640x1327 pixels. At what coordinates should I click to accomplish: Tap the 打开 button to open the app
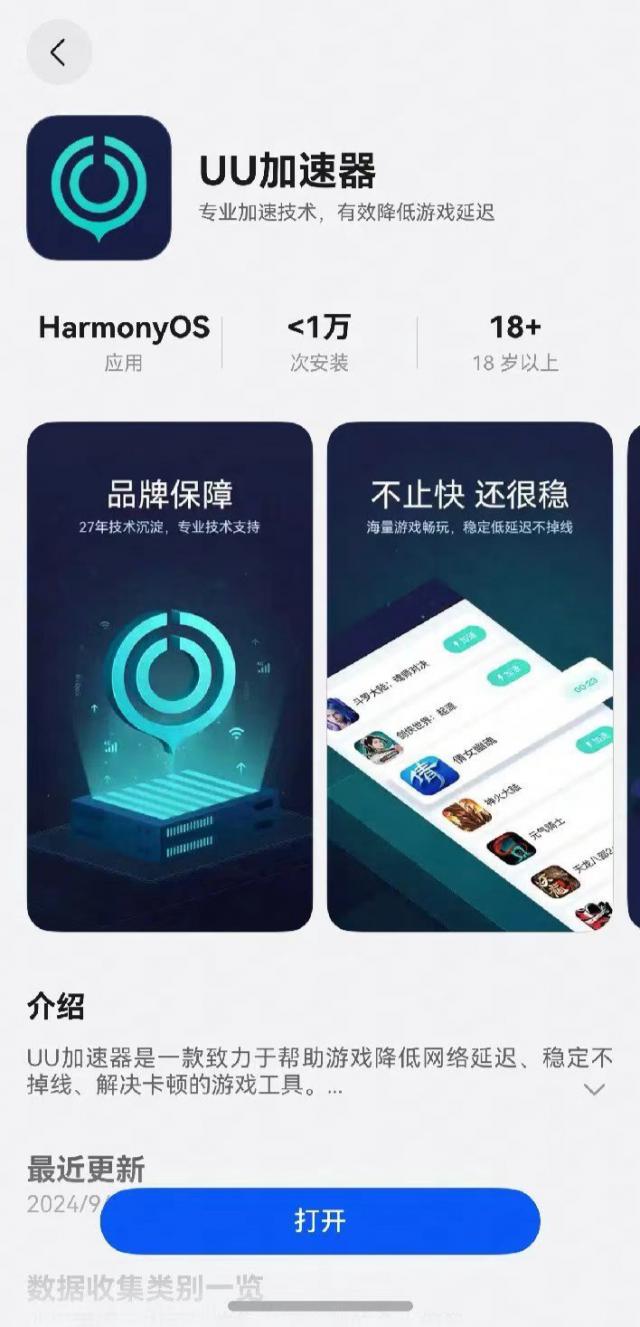(x=320, y=1221)
